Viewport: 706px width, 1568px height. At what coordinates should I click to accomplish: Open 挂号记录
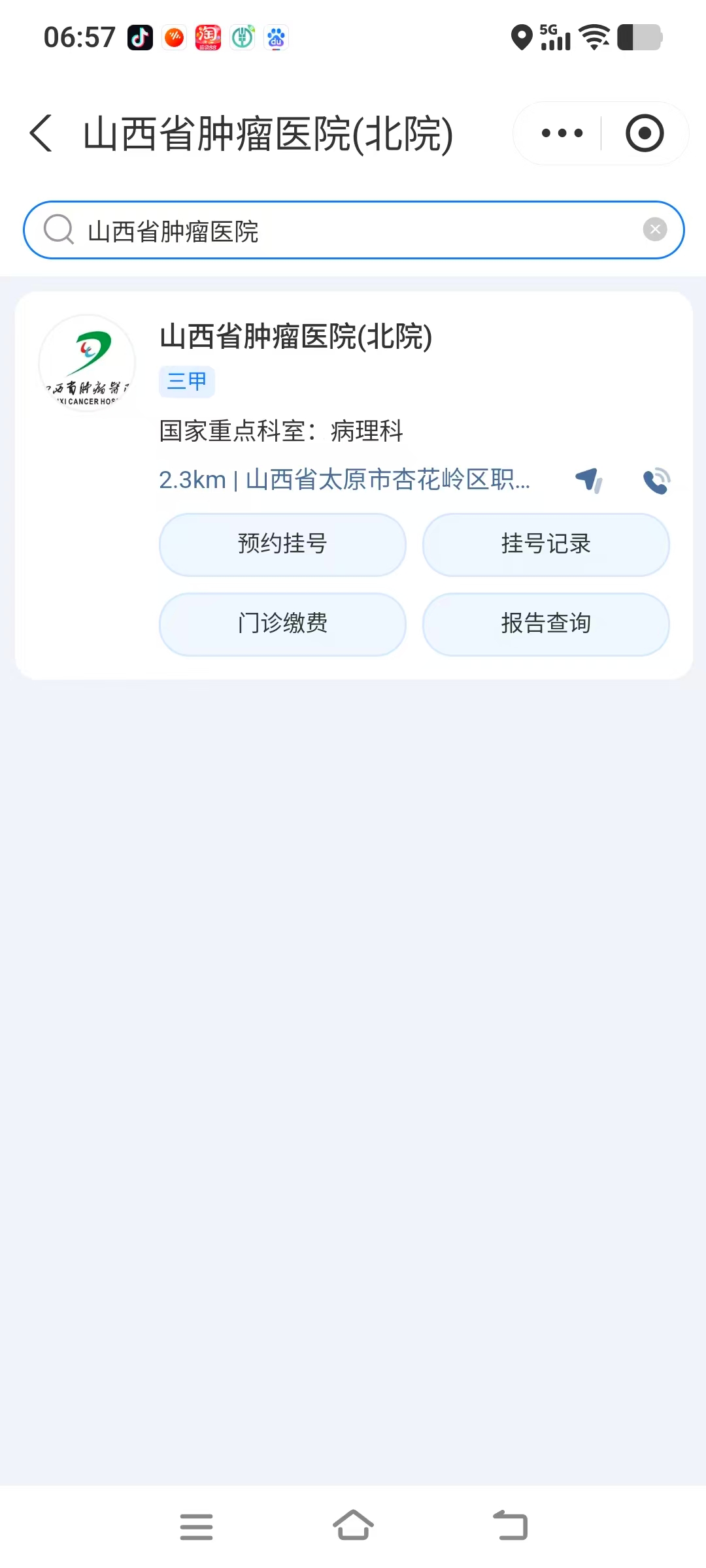546,544
